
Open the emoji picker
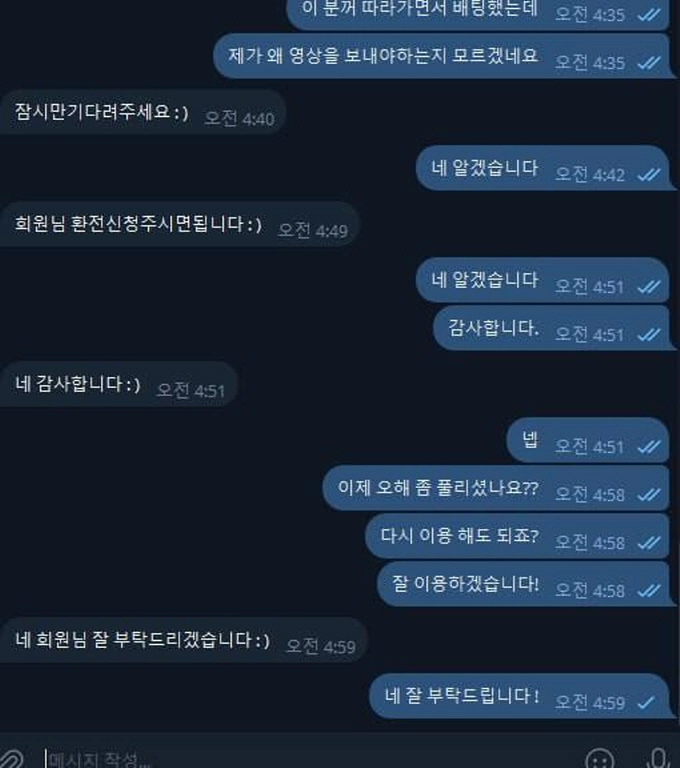pyautogui.click(x=600, y=758)
